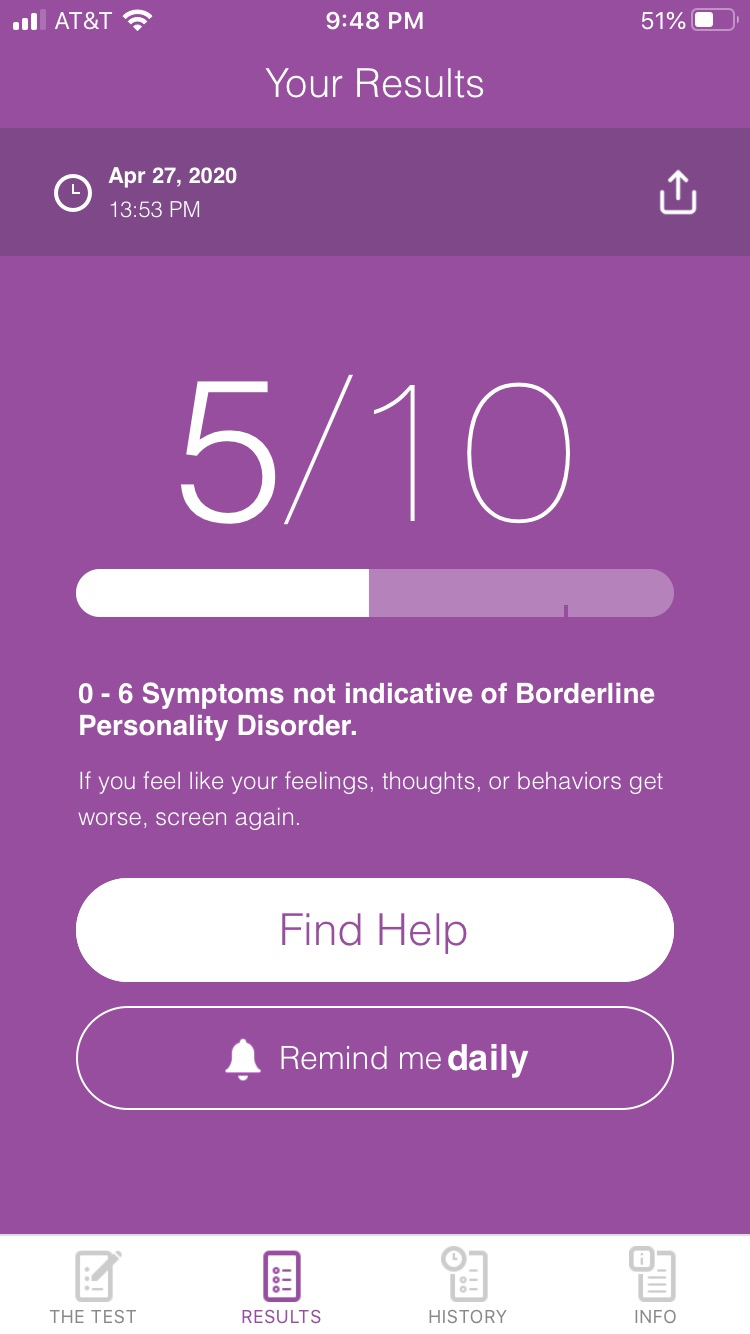
Task: Select the 5/10 score display
Action: point(375,450)
